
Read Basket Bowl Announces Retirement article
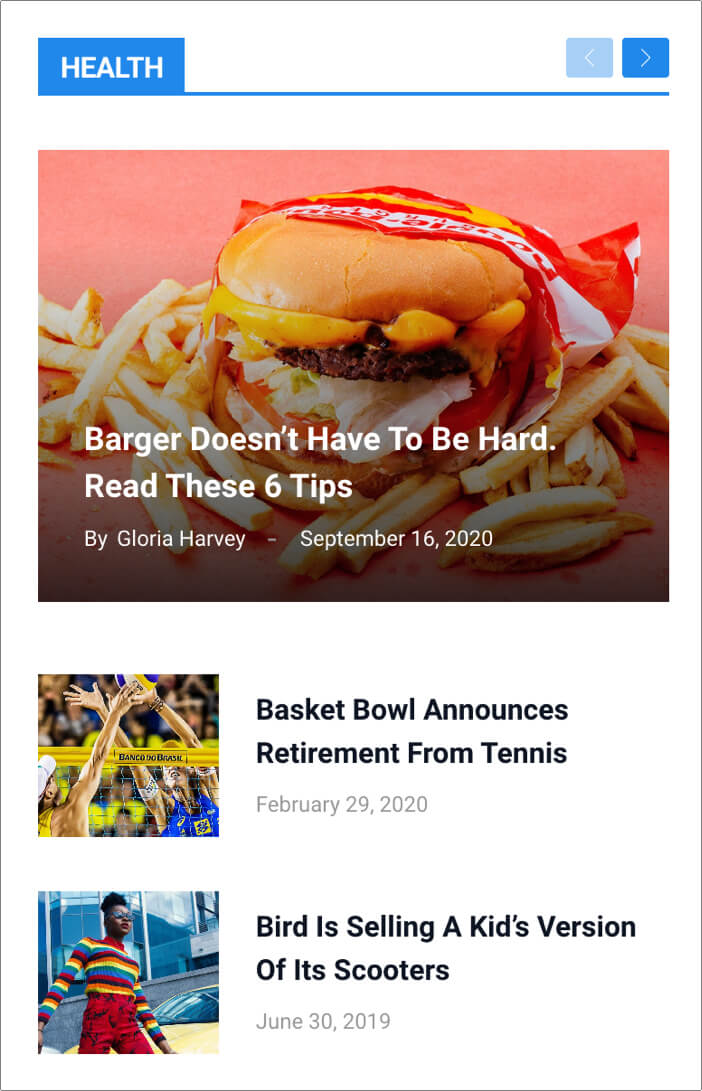tap(411, 731)
